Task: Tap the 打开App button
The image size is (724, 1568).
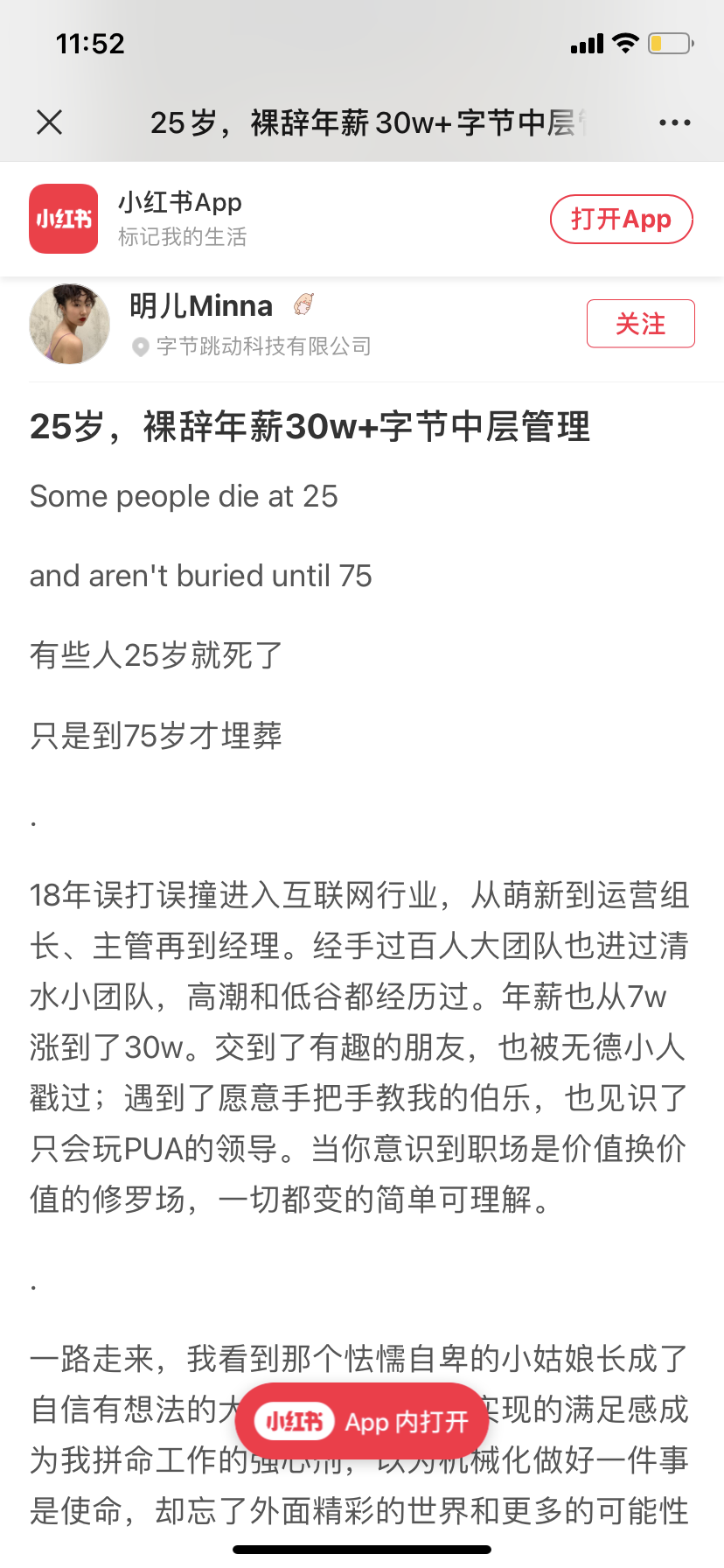Action: point(621,219)
